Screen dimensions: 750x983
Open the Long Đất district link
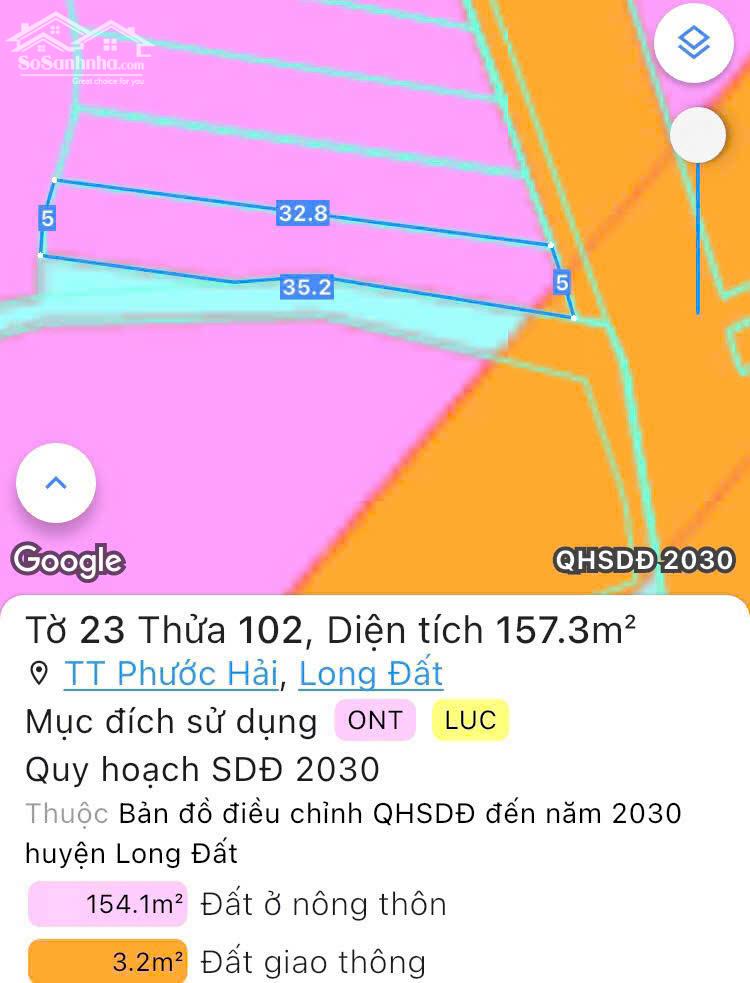[372, 674]
